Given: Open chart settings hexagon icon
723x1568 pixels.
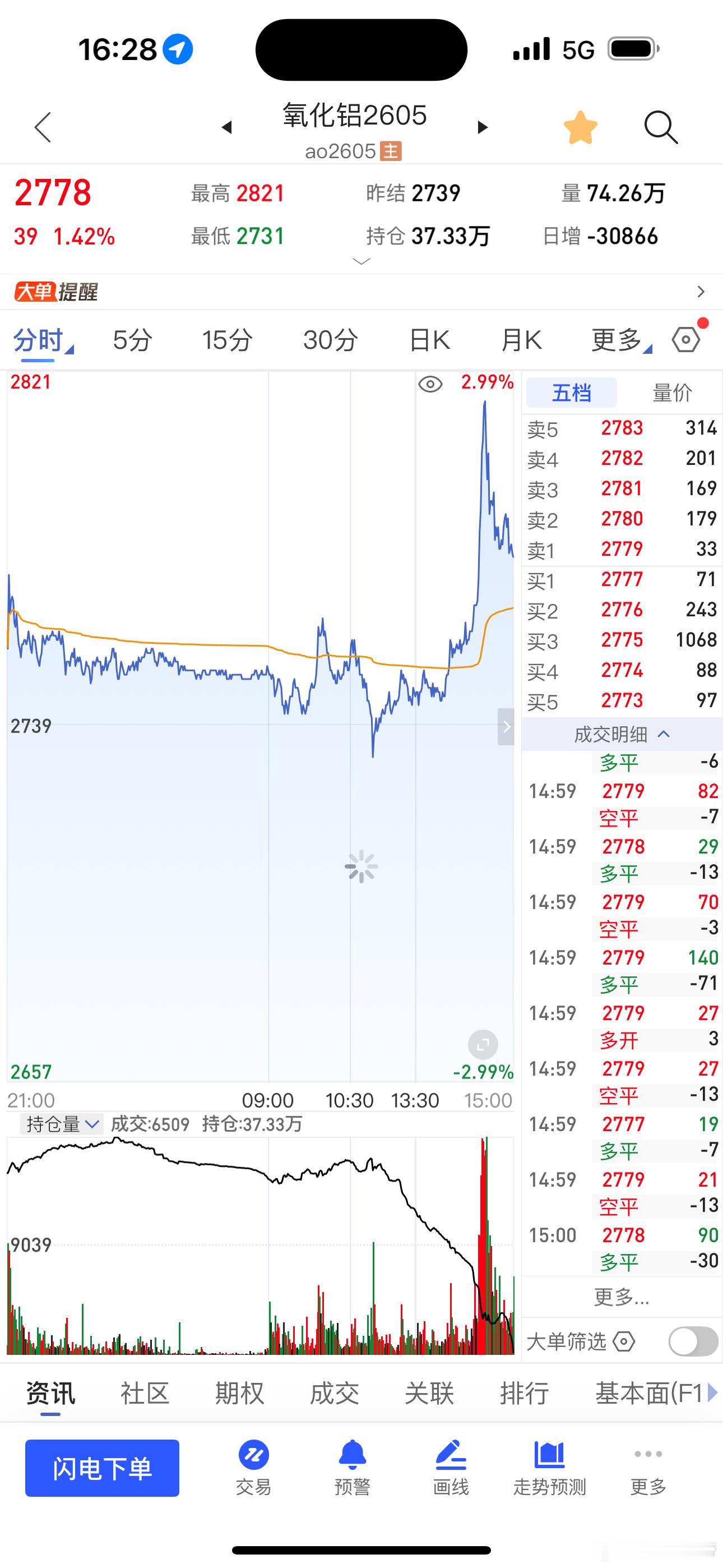Looking at the screenshot, I should click(x=686, y=340).
